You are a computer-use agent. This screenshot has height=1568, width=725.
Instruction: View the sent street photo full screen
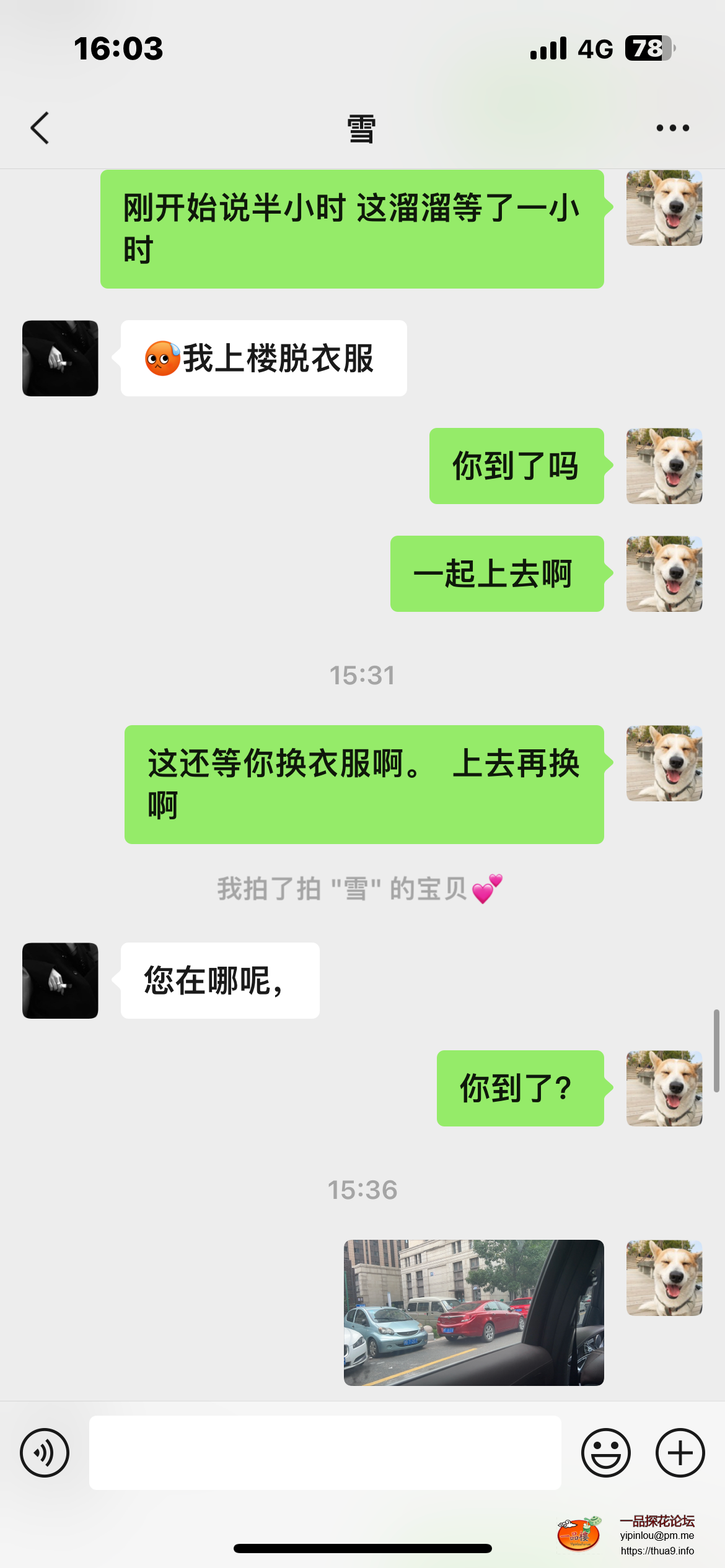pyautogui.click(x=473, y=1312)
